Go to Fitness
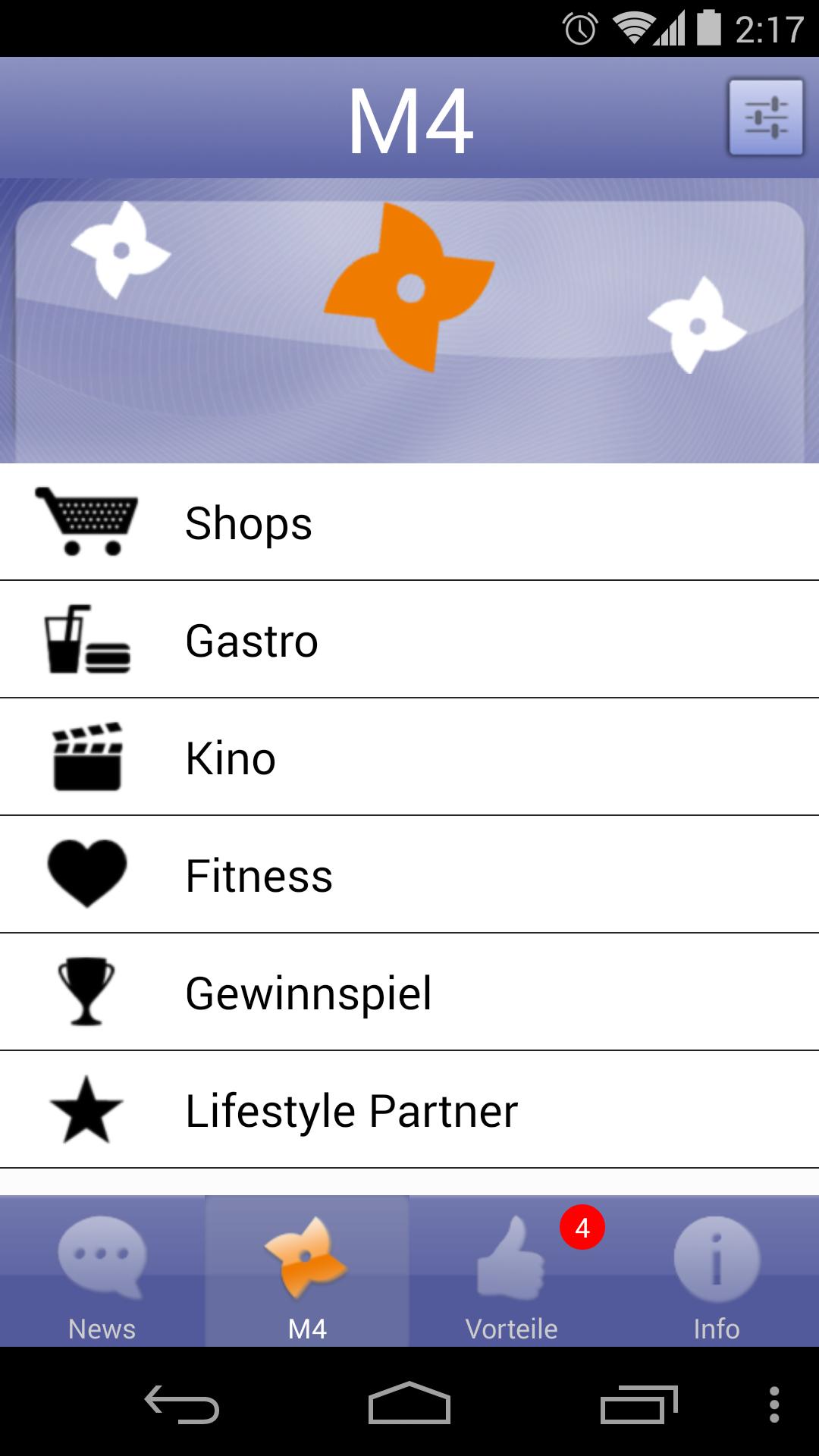 point(409,875)
